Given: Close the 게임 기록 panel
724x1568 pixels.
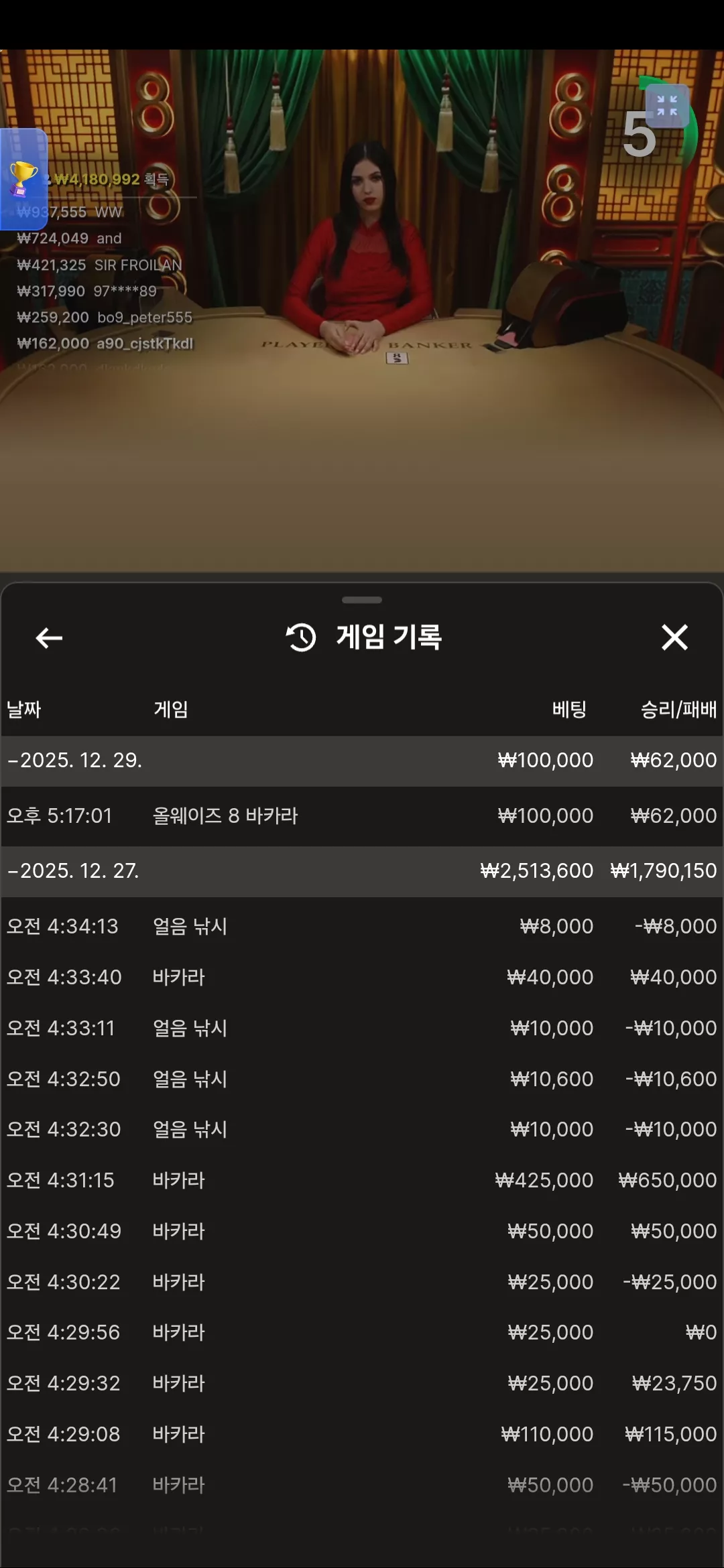Looking at the screenshot, I should click(x=674, y=637).
